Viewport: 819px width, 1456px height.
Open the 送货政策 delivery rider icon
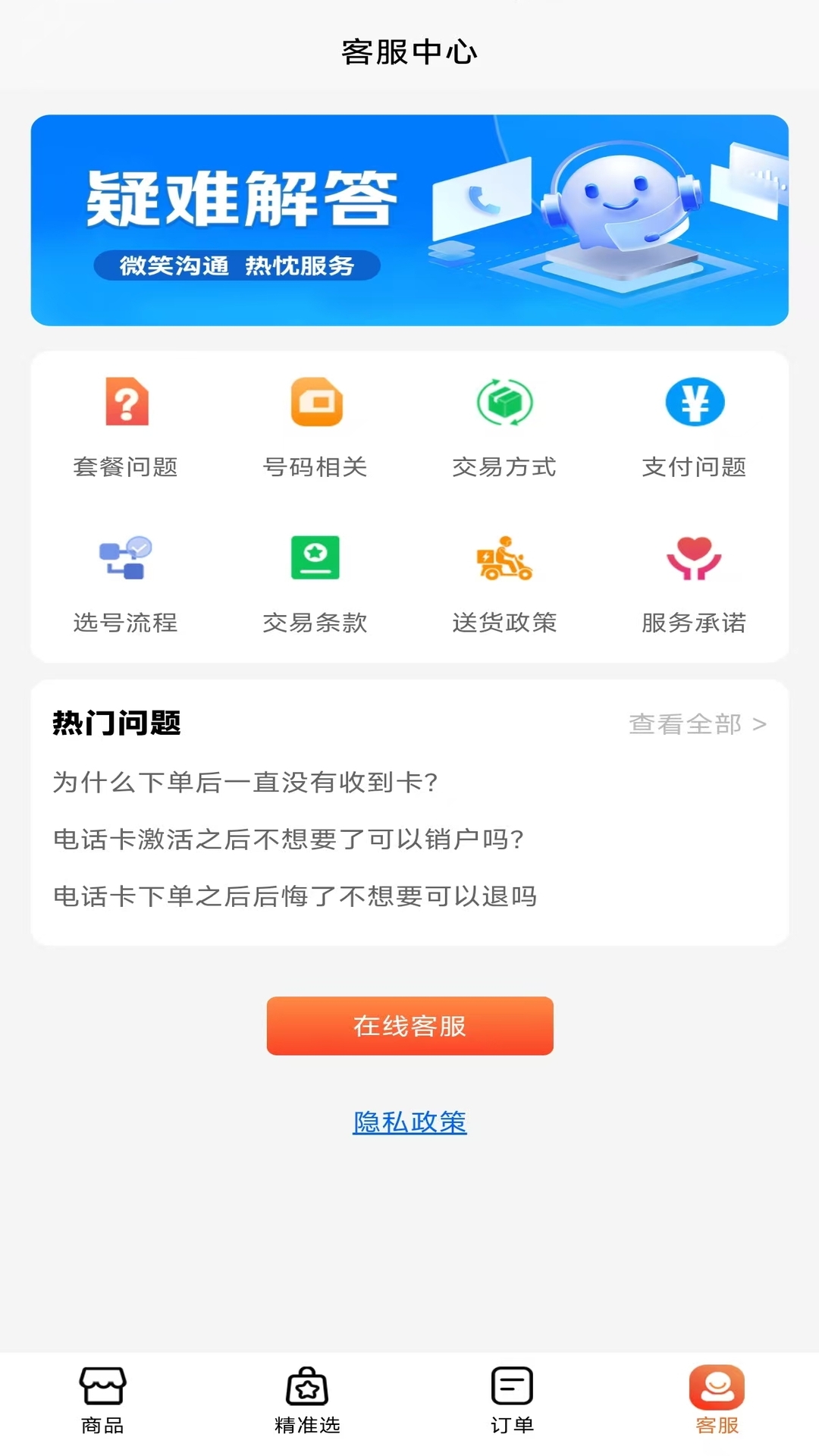click(504, 559)
